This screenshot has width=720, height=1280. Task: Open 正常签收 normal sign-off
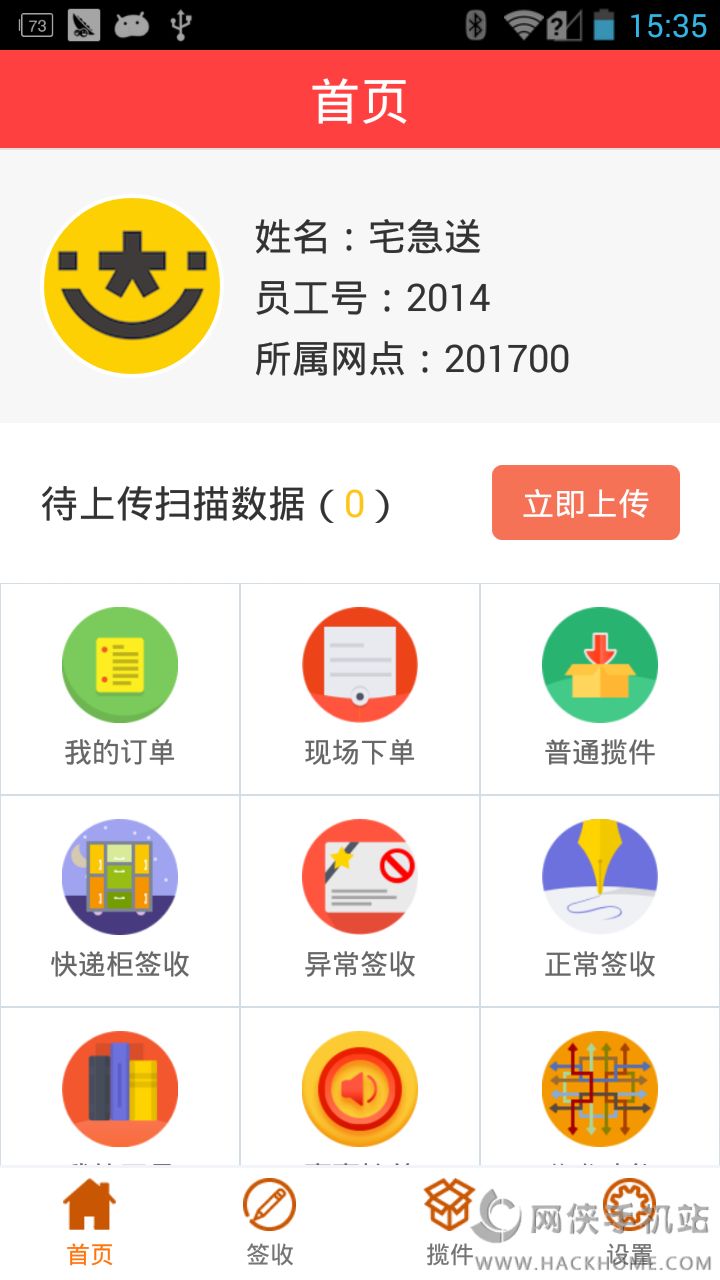pyautogui.click(x=600, y=900)
